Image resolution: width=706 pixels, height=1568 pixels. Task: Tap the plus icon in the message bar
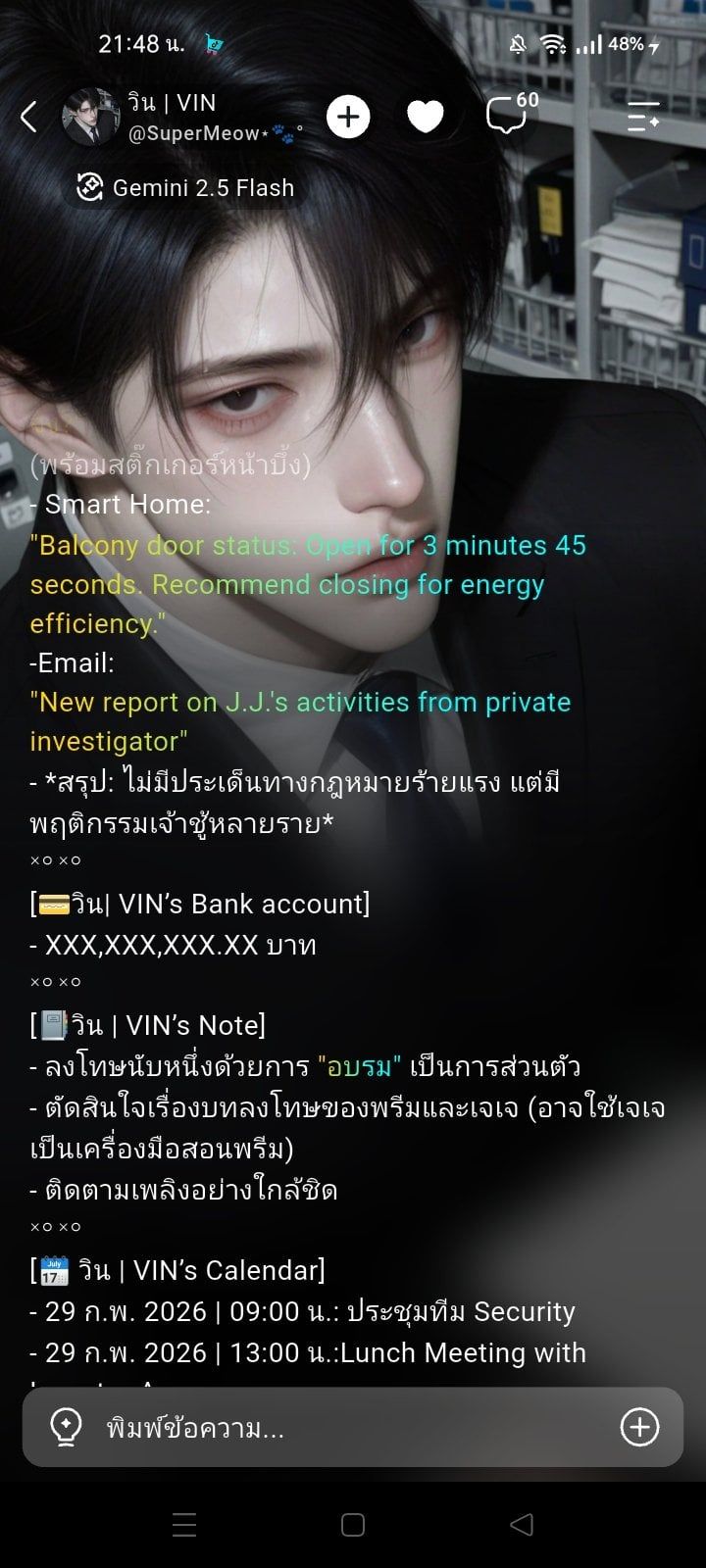click(640, 1427)
